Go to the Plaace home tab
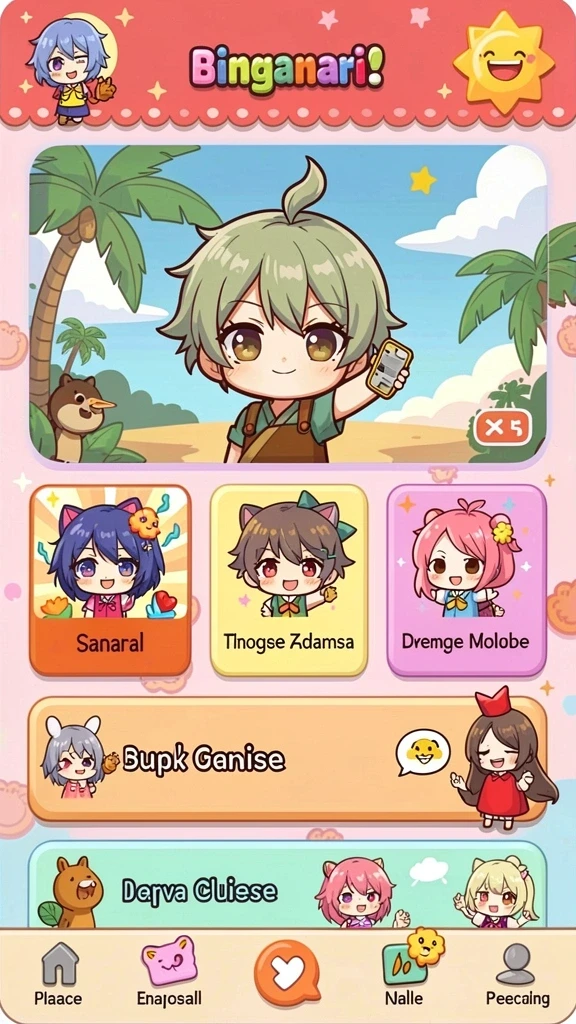Screen dimensions: 576x1024 58,974
